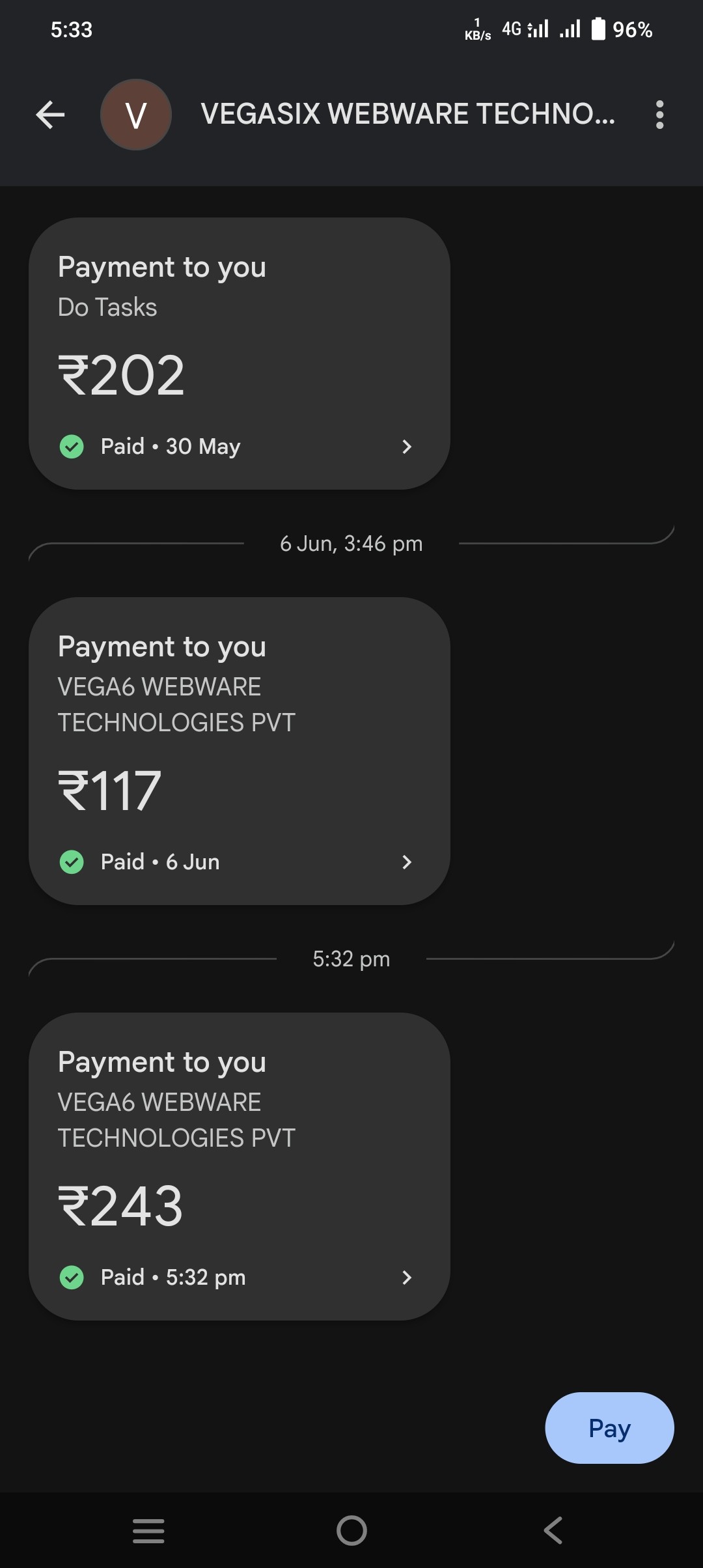The image size is (703, 1568).
Task: Tap the Pay button
Action: tap(609, 1428)
